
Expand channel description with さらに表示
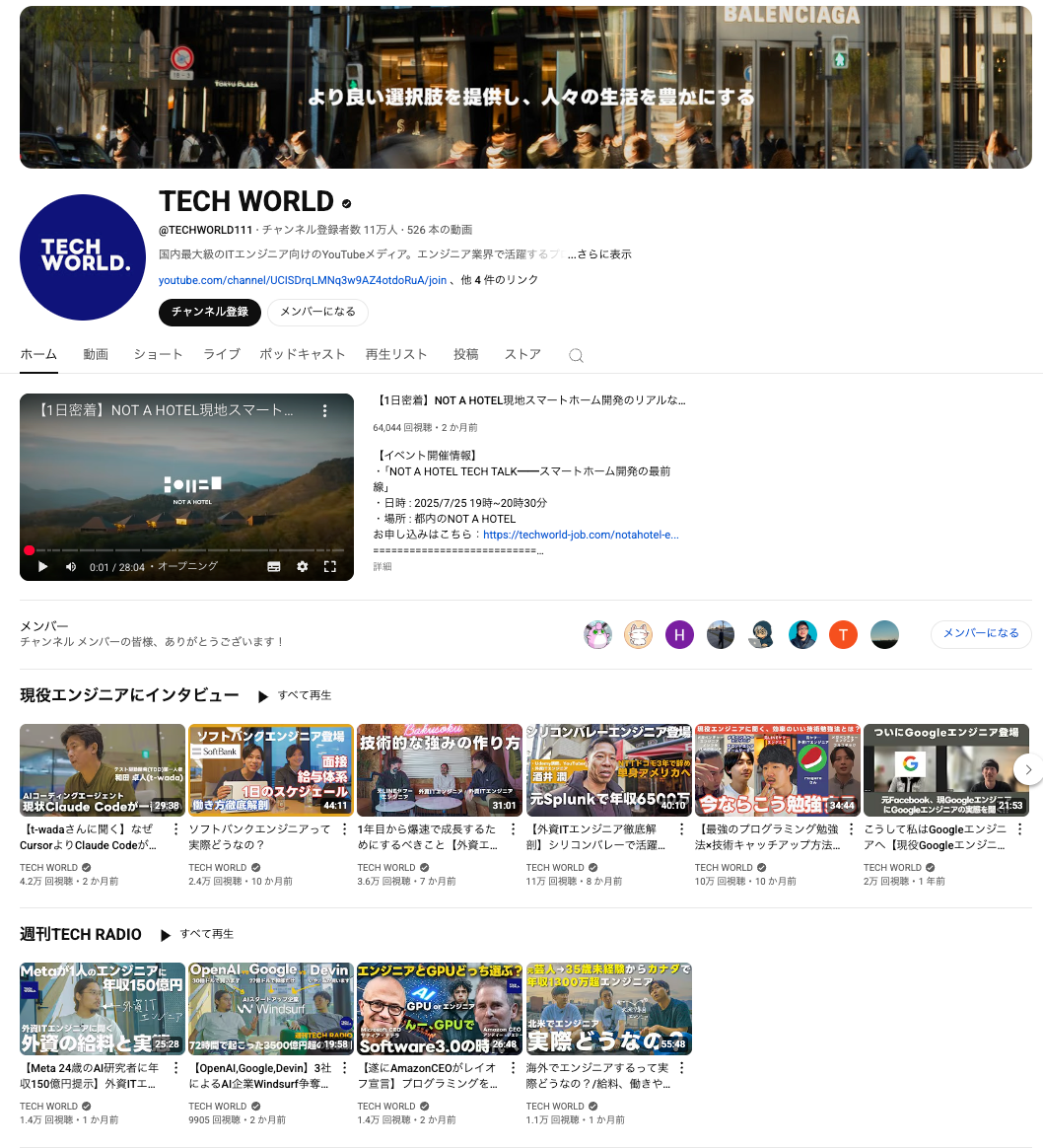point(599,254)
